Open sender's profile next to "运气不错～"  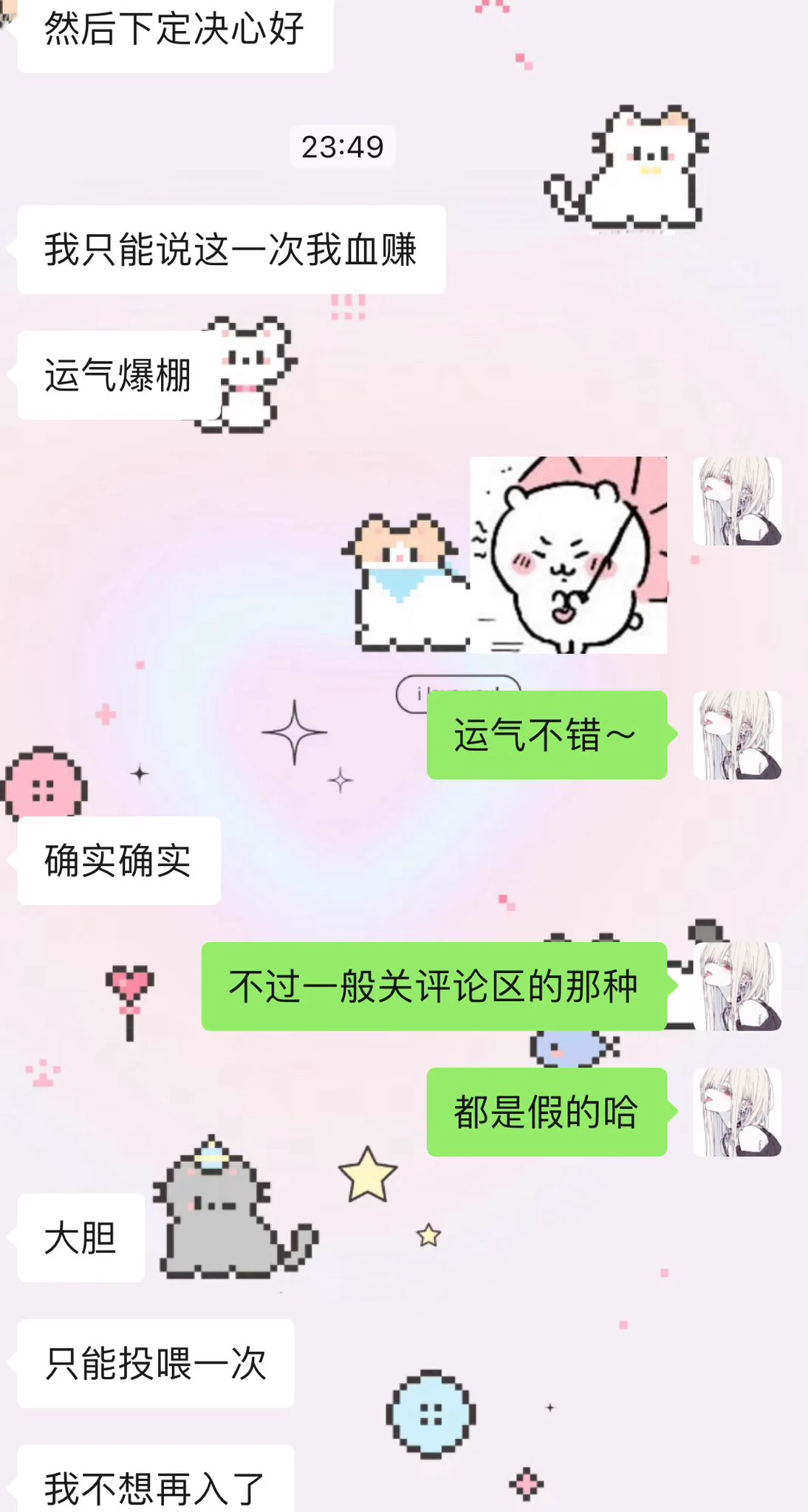[x=736, y=735]
